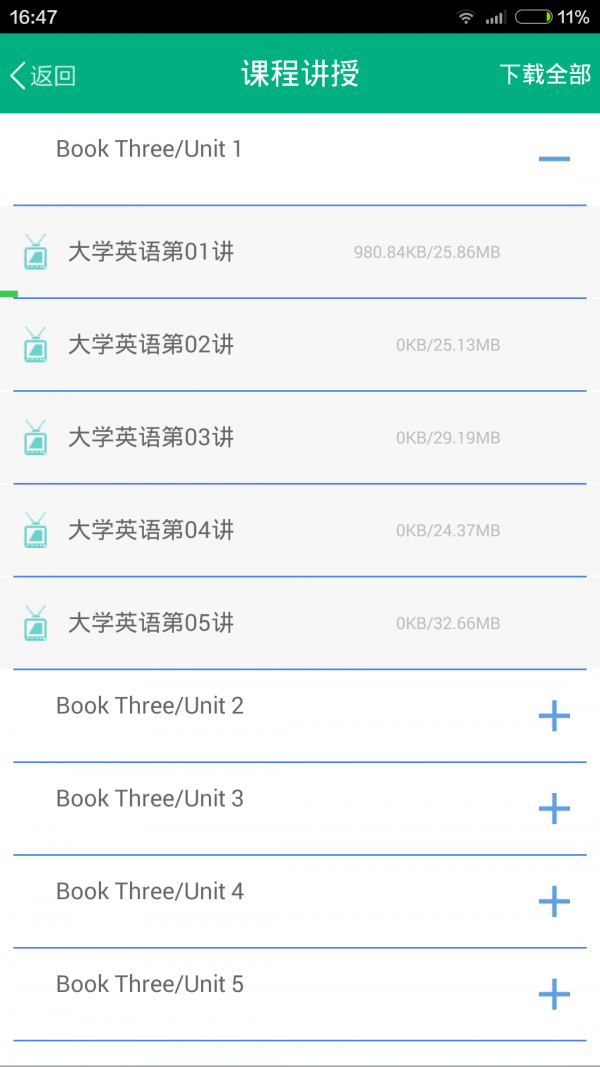Expand Book Three/Unit 3 lecture list
The width and height of the screenshot is (600, 1067).
point(553,808)
